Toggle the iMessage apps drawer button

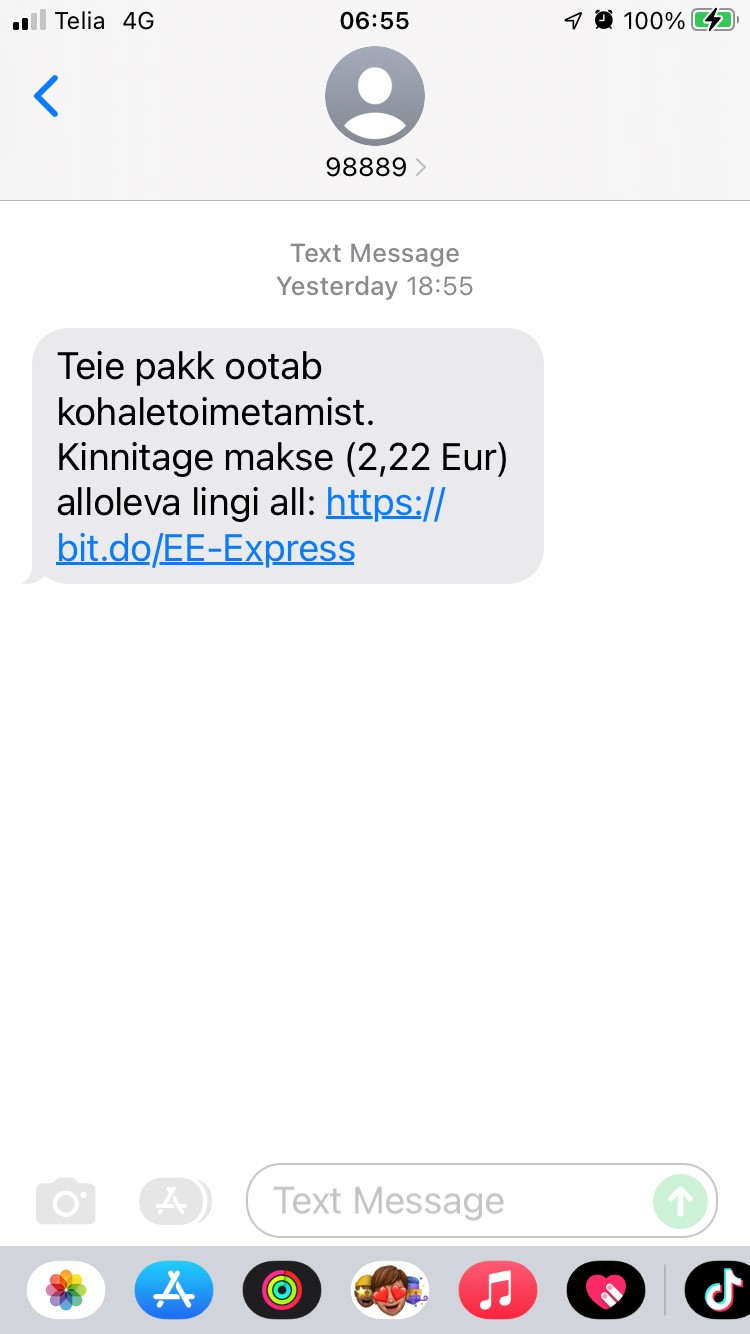point(174,1201)
